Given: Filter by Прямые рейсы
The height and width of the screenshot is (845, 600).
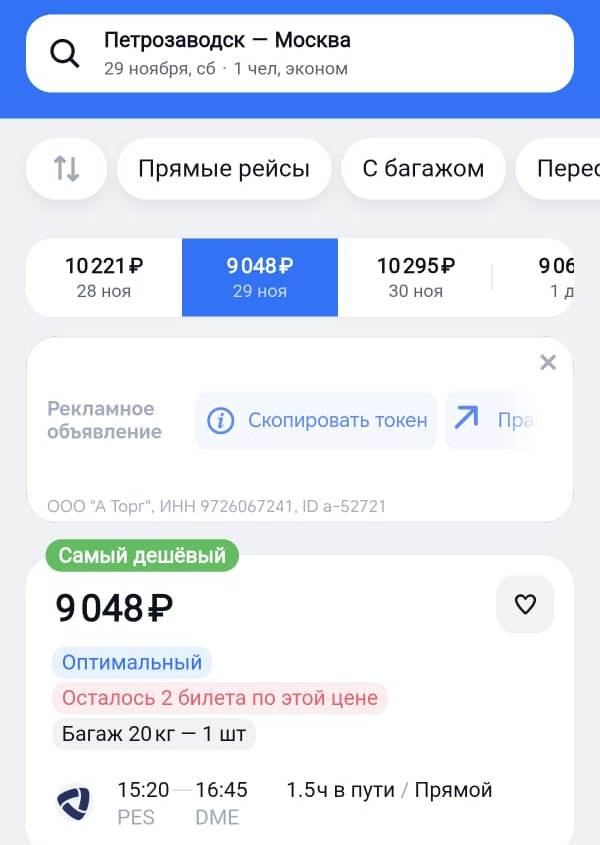Looking at the screenshot, I should coord(224,169).
